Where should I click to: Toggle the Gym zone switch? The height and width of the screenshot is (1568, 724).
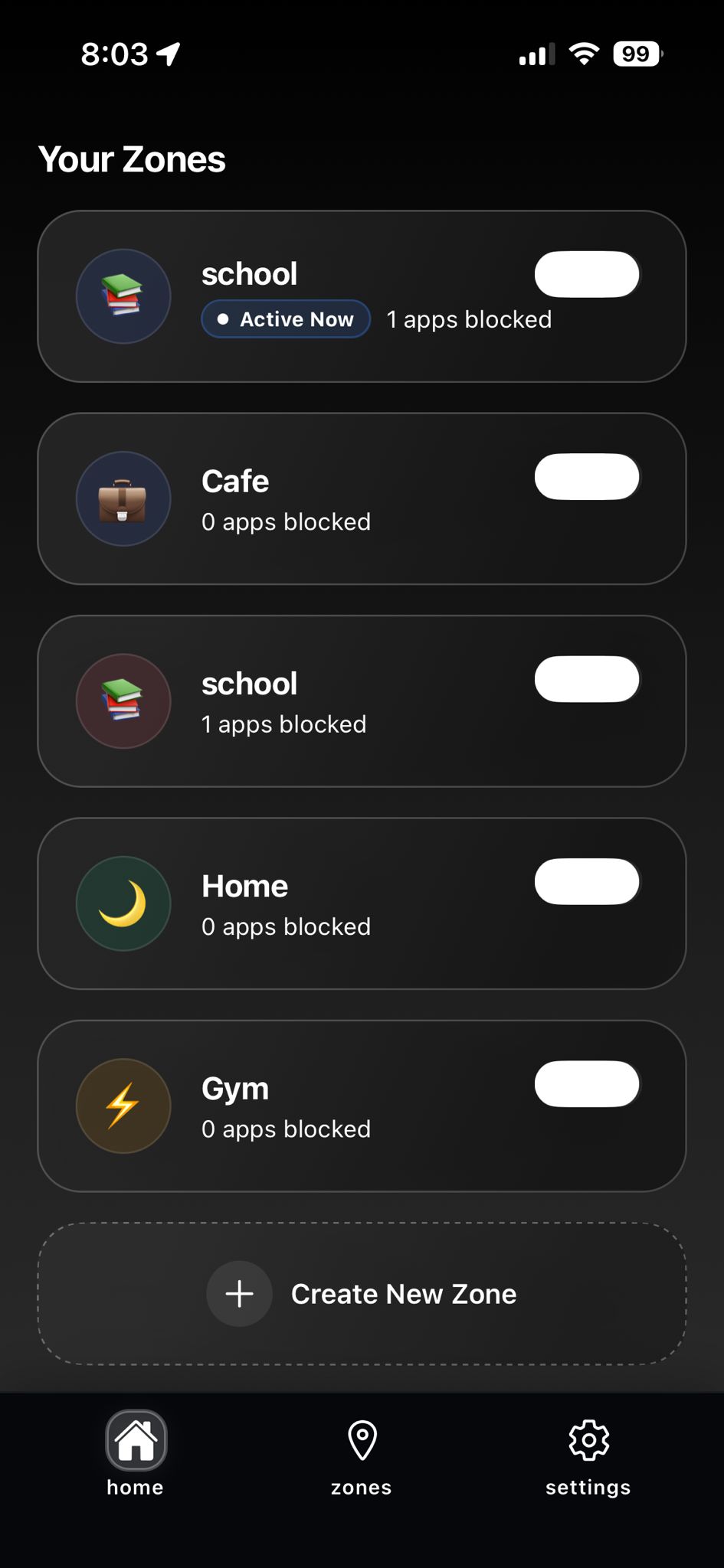pyautogui.click(x=587, y=1083)
